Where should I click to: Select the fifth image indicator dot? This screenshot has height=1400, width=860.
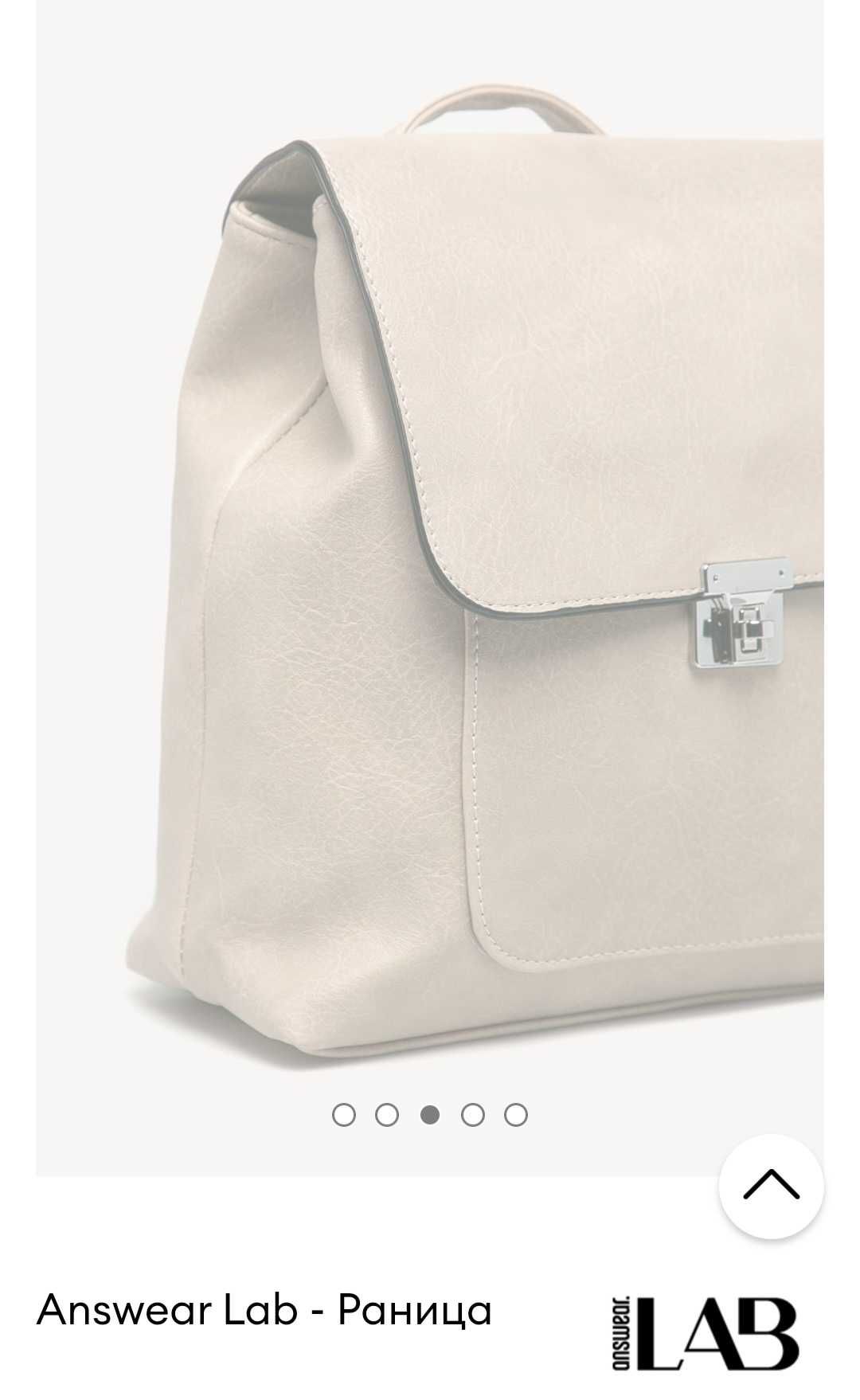(x=516, y=1115)
